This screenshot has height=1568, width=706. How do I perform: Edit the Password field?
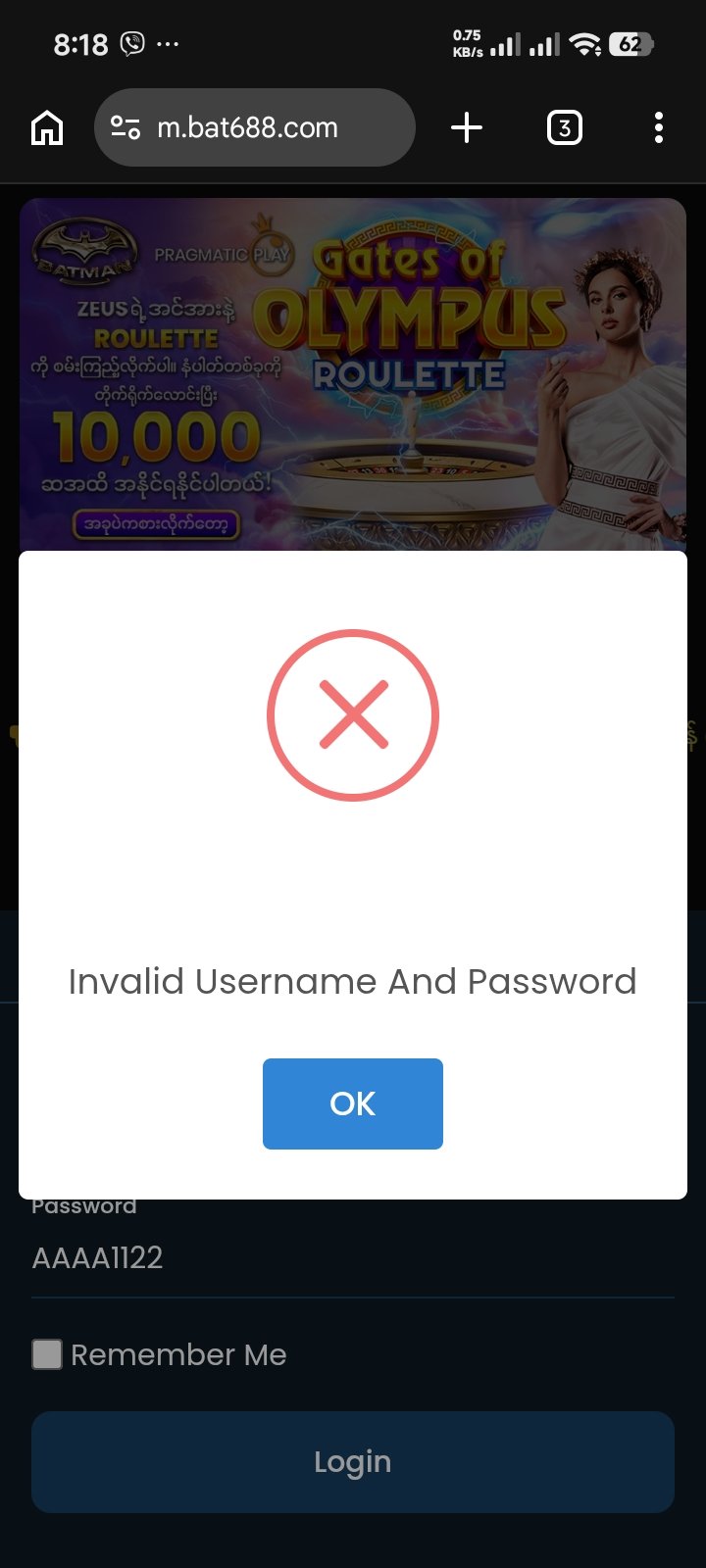click(x=352, y=1257)
